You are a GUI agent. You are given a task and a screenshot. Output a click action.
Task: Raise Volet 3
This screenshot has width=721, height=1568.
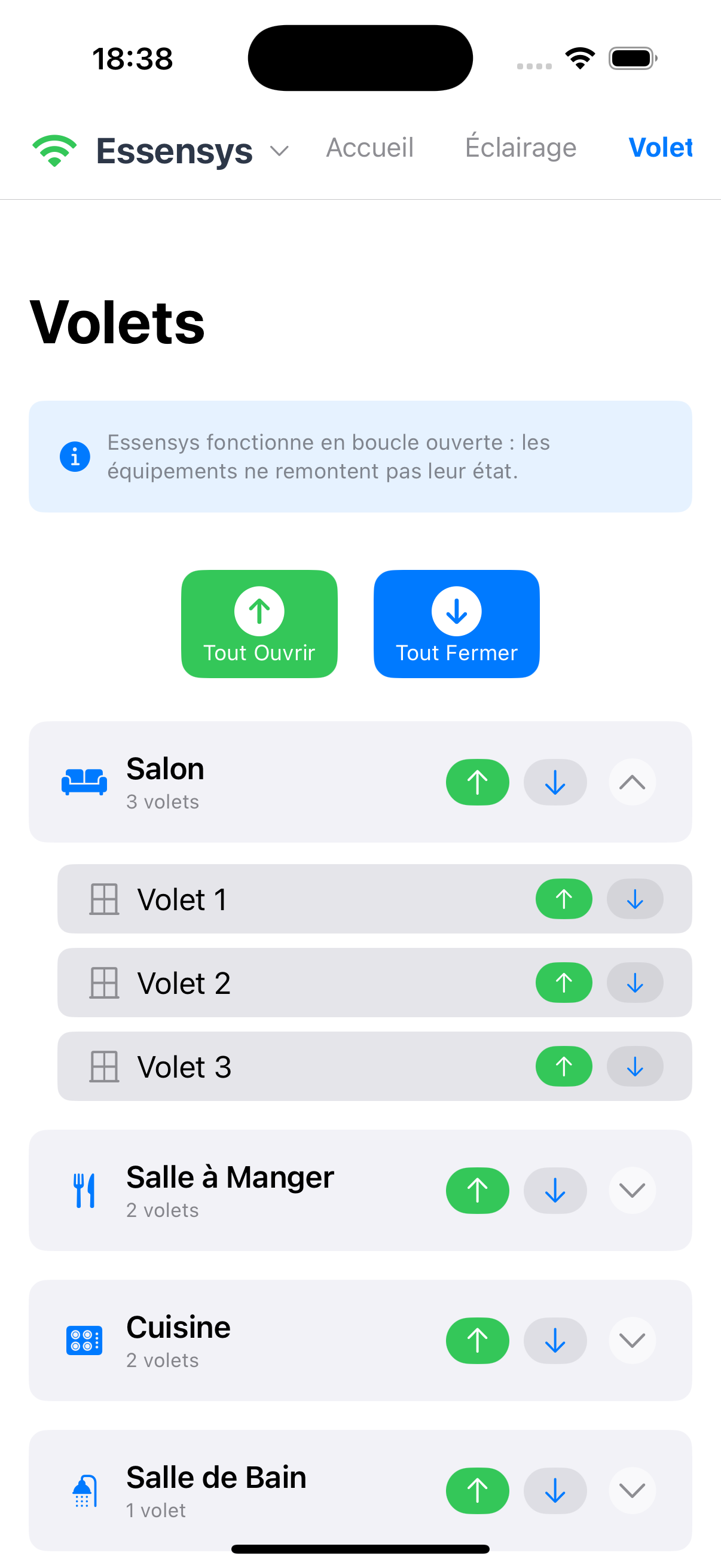pyautogui.click(x=563, y=1066)
